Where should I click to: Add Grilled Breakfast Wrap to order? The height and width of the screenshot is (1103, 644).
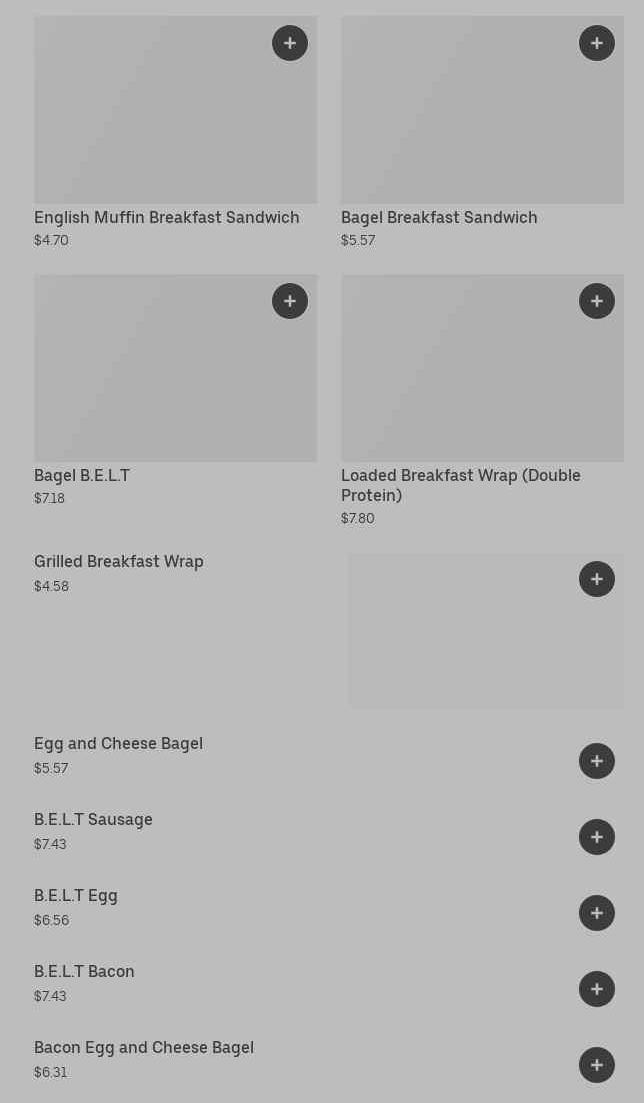click(x=597, y=579)
